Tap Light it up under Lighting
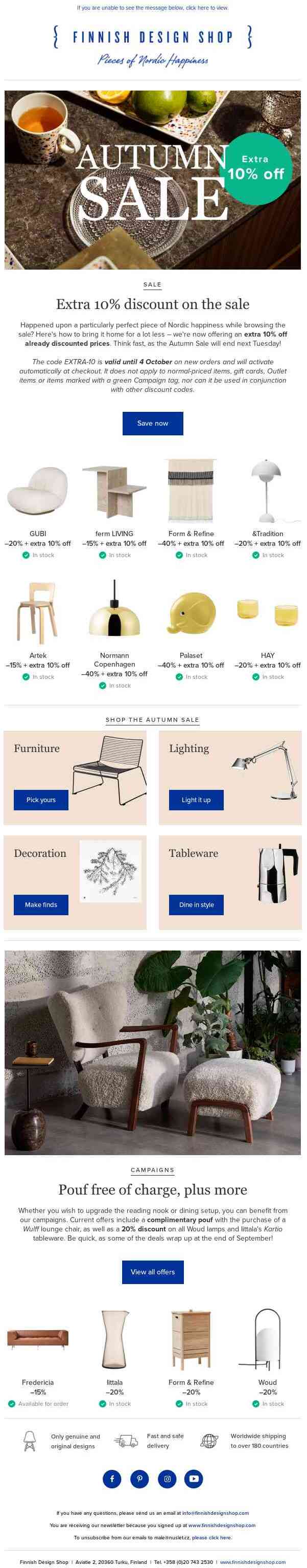Screen dimensions: 307x1568 pos(196,800)
